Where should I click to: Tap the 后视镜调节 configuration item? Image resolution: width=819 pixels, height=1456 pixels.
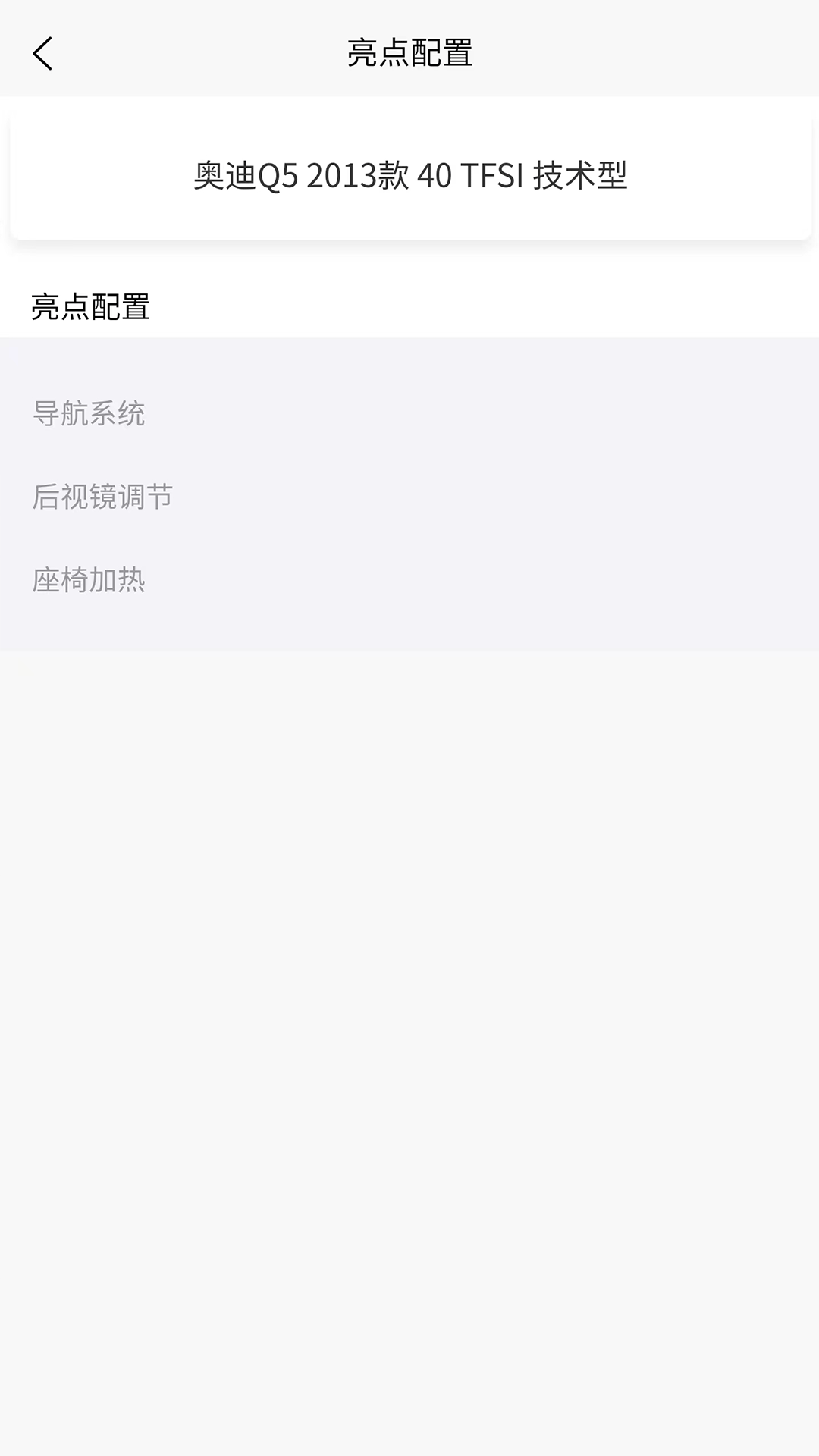102,497
